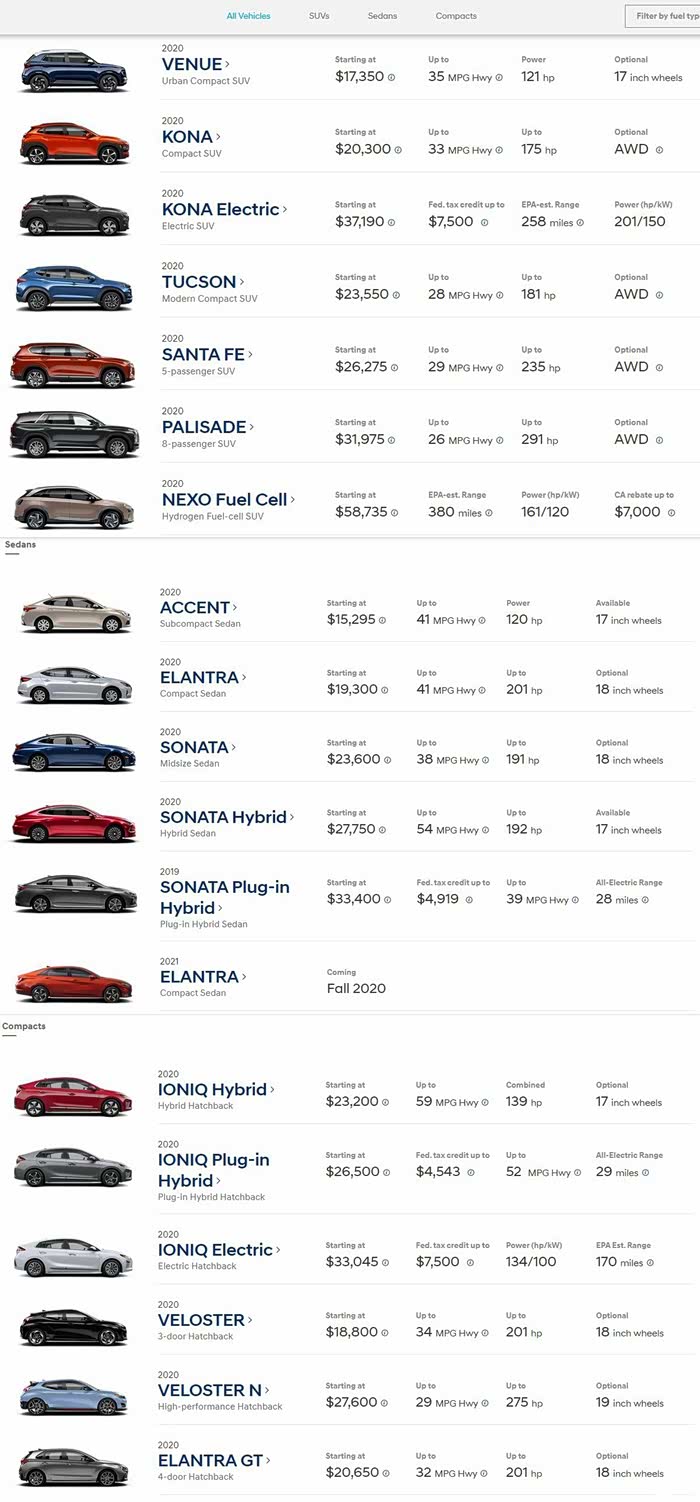This screenshot has height=1502, width=700.
Task: Switch to the Sedans tab
Action: (382, 16)
